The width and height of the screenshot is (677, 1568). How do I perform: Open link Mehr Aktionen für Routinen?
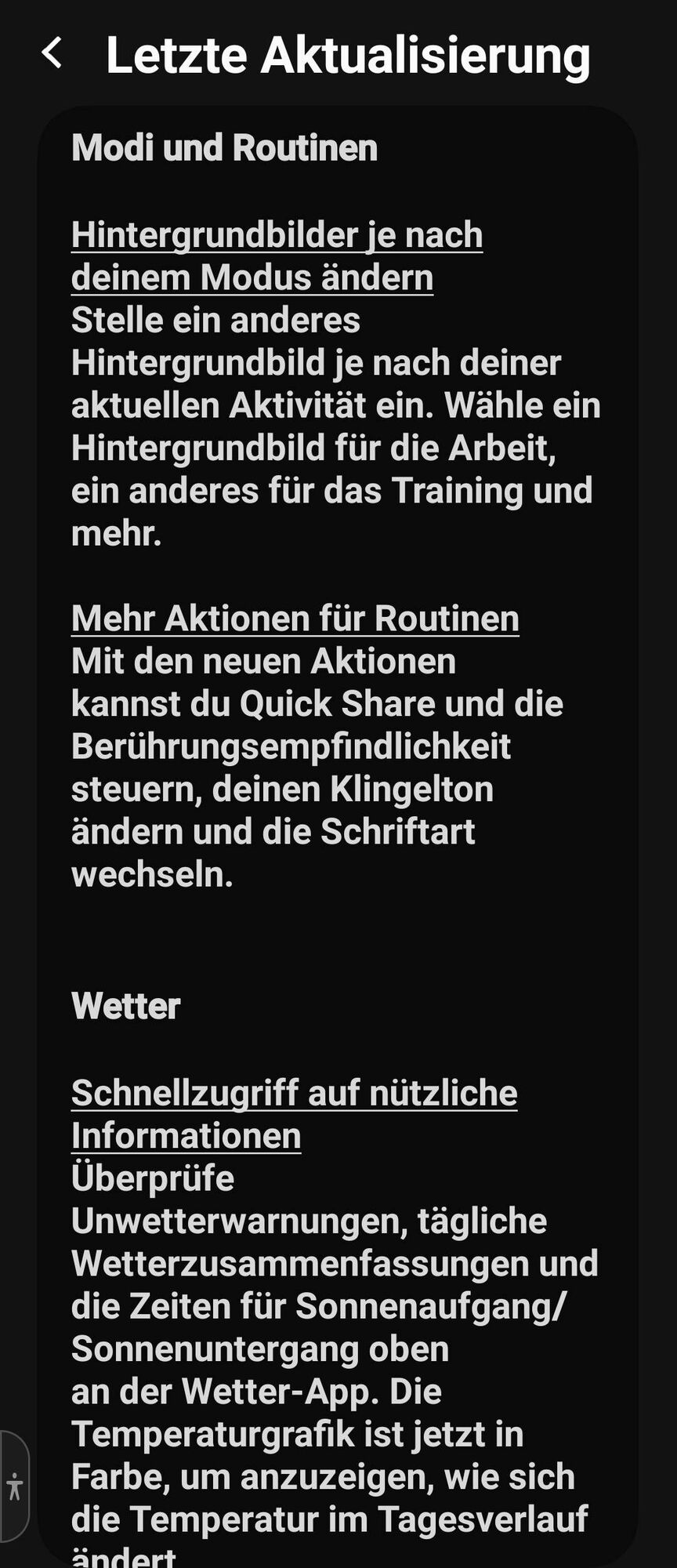click(295, 619)
